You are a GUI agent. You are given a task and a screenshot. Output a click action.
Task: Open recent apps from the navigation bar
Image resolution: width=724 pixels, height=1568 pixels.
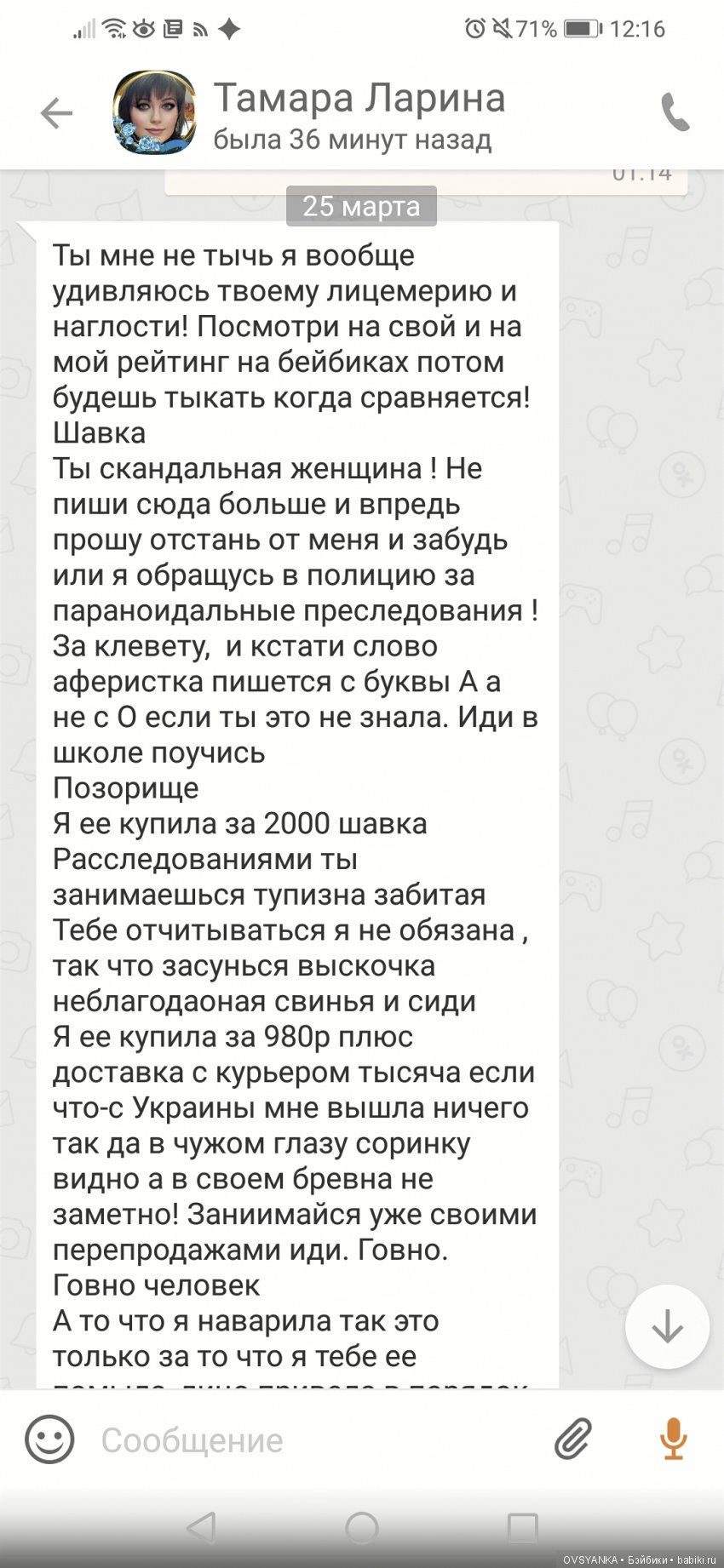(522, 1528)
